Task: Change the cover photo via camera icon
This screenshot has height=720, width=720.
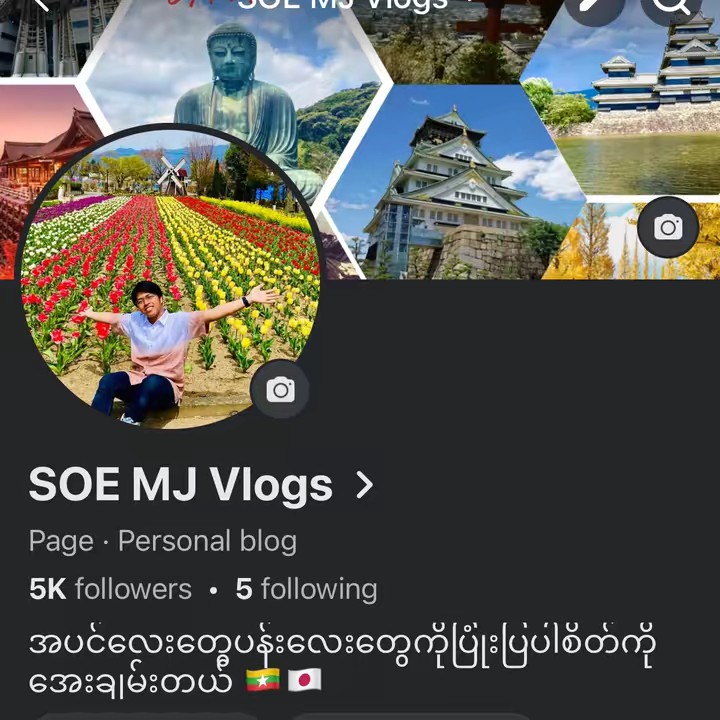Action: pos(668,228)
